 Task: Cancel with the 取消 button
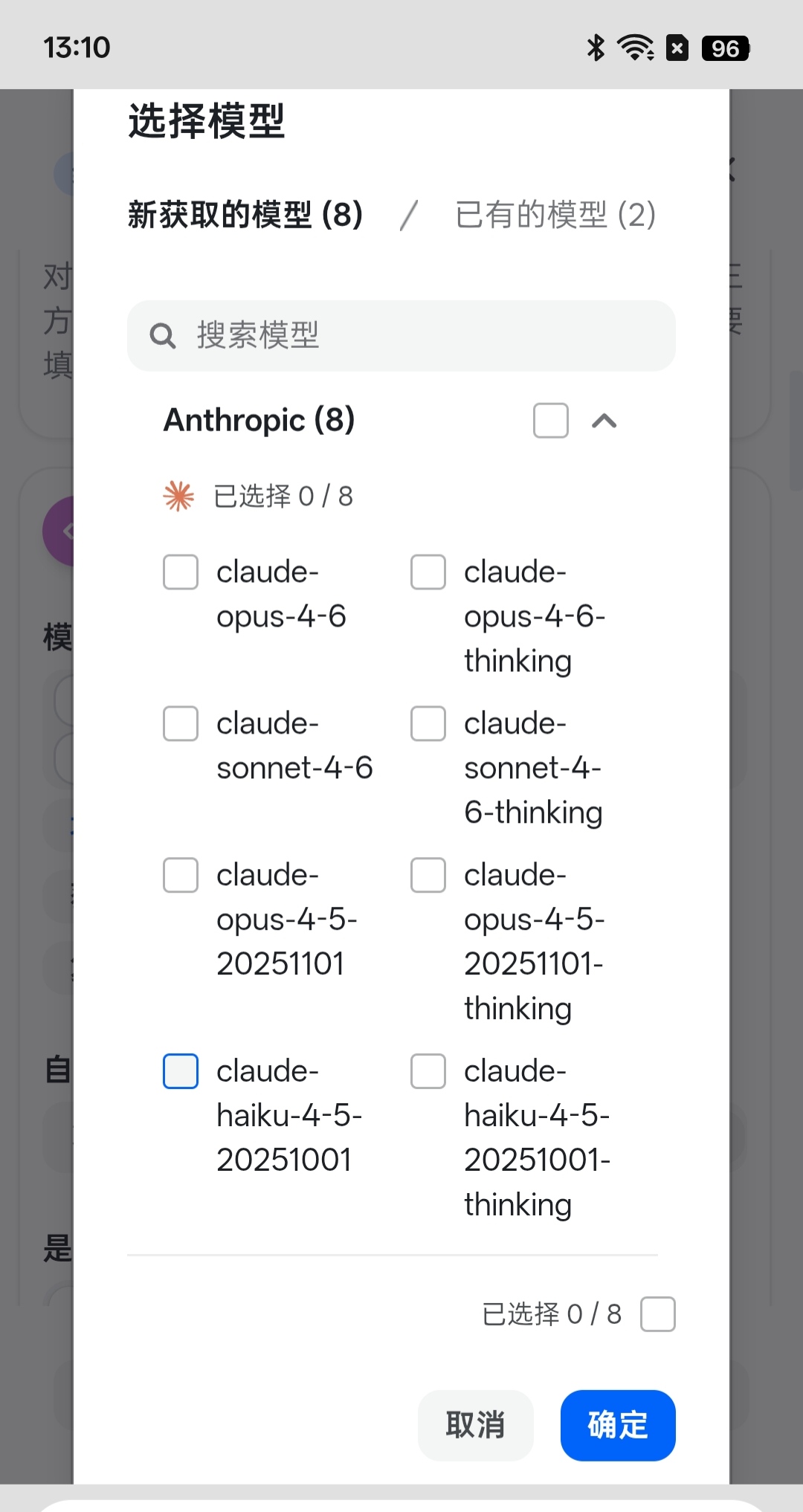[476, 1425]
